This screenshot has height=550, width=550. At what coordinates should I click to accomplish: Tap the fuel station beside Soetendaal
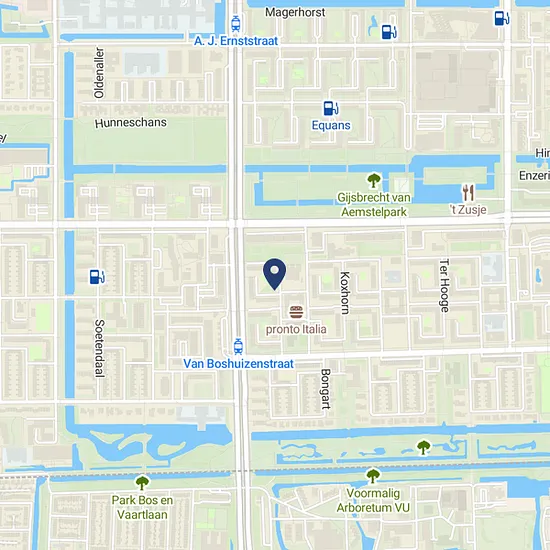97,277
